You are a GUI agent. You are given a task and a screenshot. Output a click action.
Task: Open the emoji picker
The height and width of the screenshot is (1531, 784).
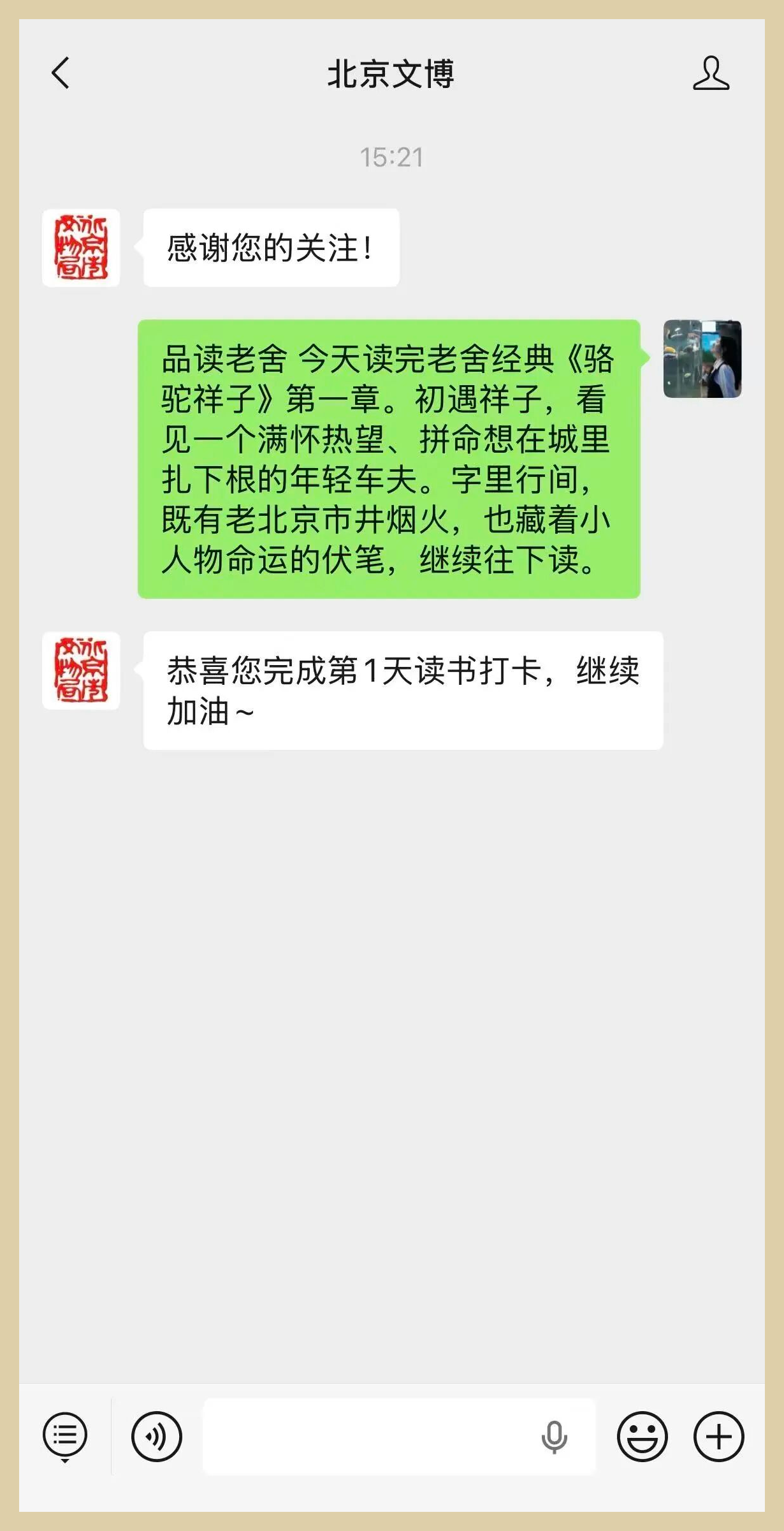click(x=642, y=1437)
